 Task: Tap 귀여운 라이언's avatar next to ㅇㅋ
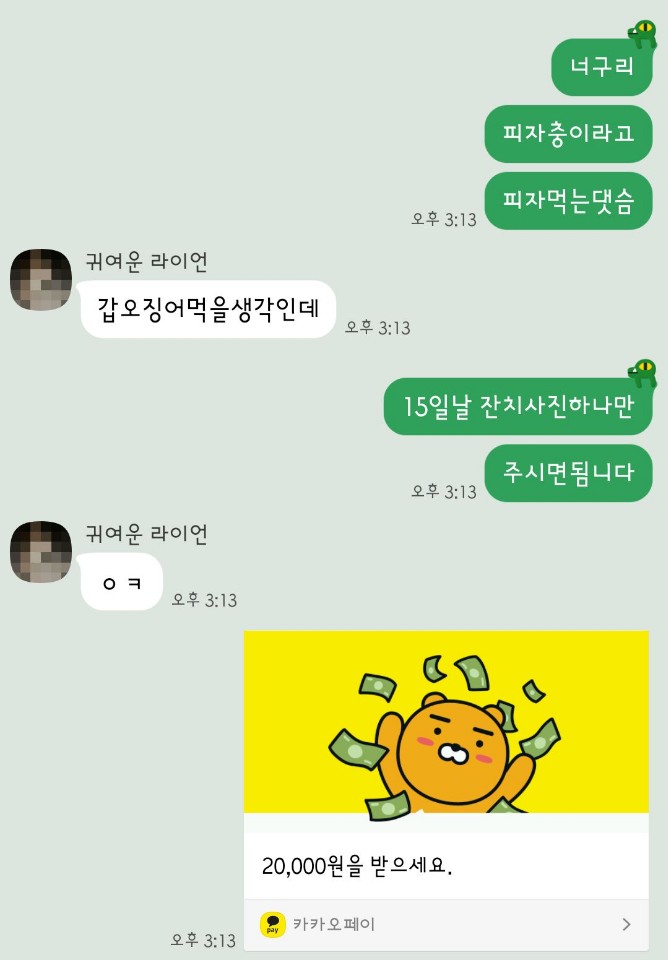pos(40,552)
